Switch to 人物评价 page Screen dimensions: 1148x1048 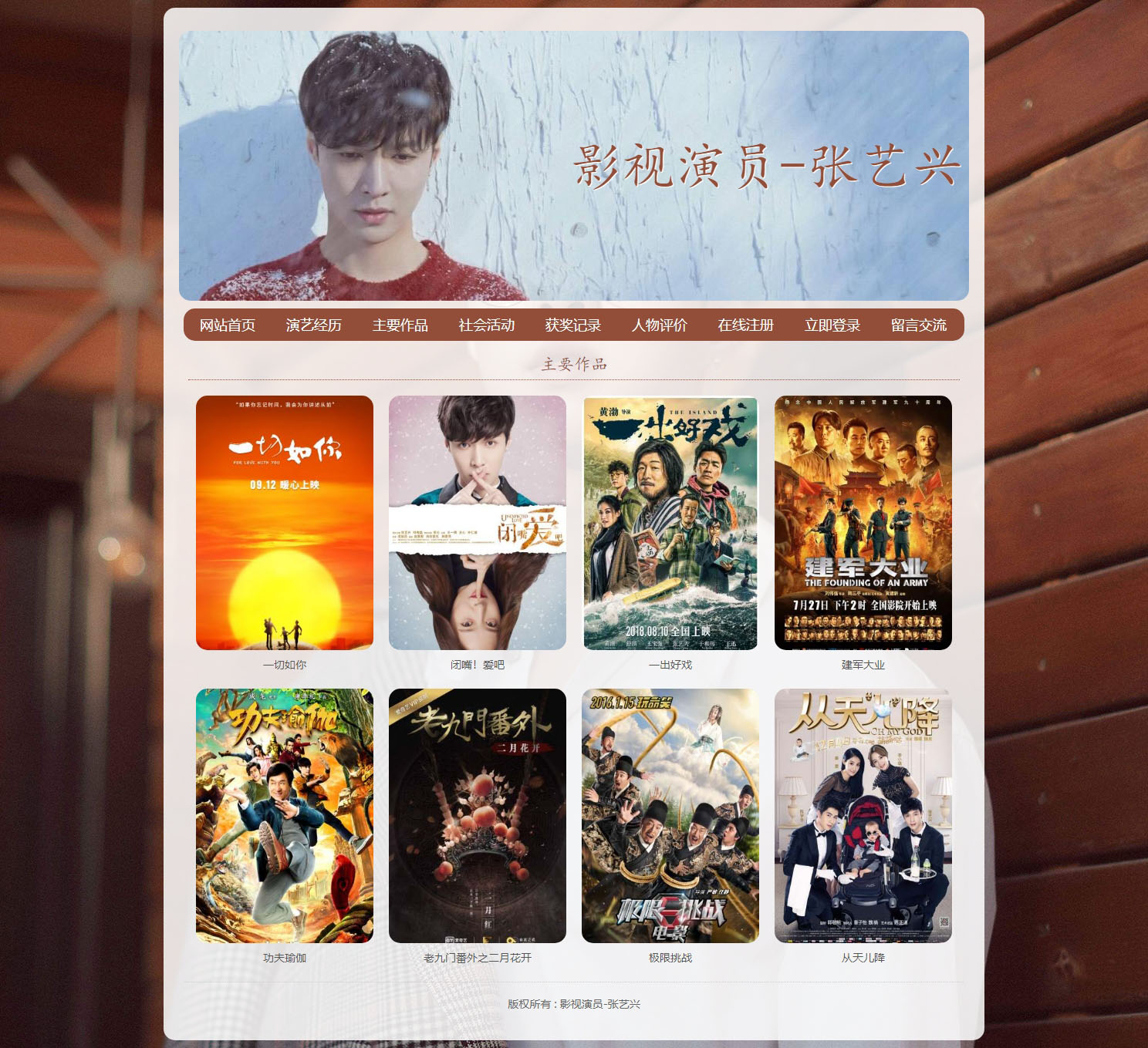coord(660,325)
